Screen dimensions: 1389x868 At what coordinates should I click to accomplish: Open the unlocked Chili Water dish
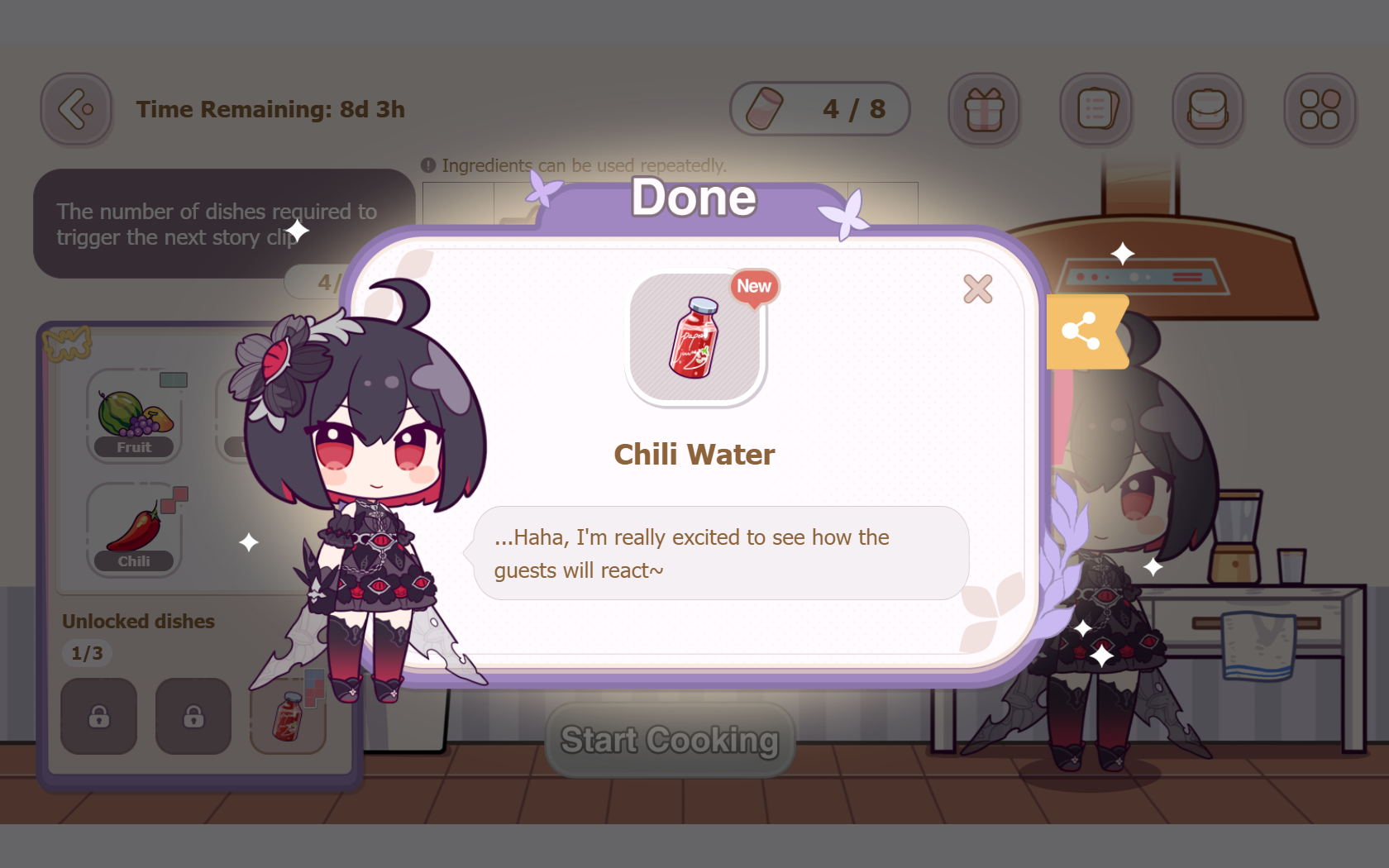289,716
